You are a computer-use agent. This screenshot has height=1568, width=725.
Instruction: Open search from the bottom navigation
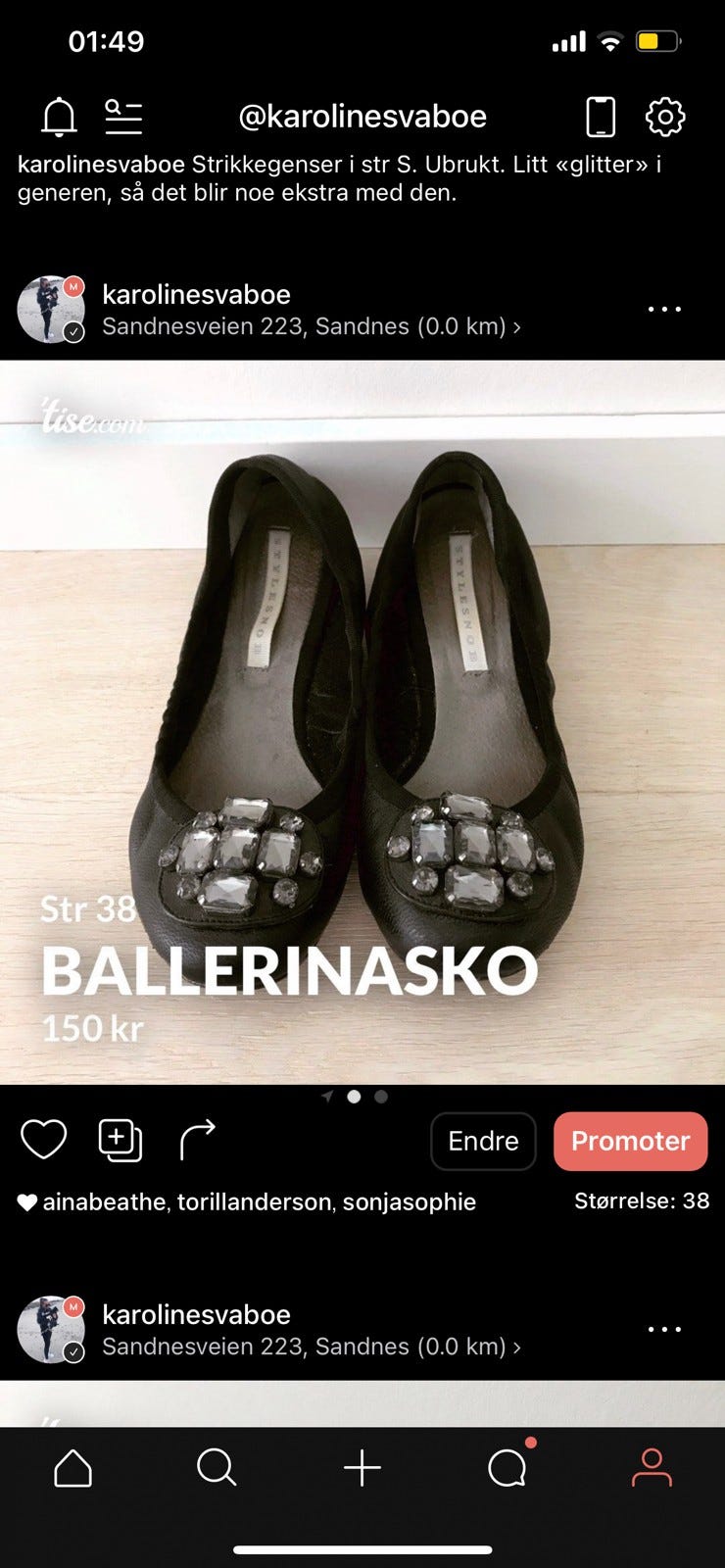tap(217, 1468)
